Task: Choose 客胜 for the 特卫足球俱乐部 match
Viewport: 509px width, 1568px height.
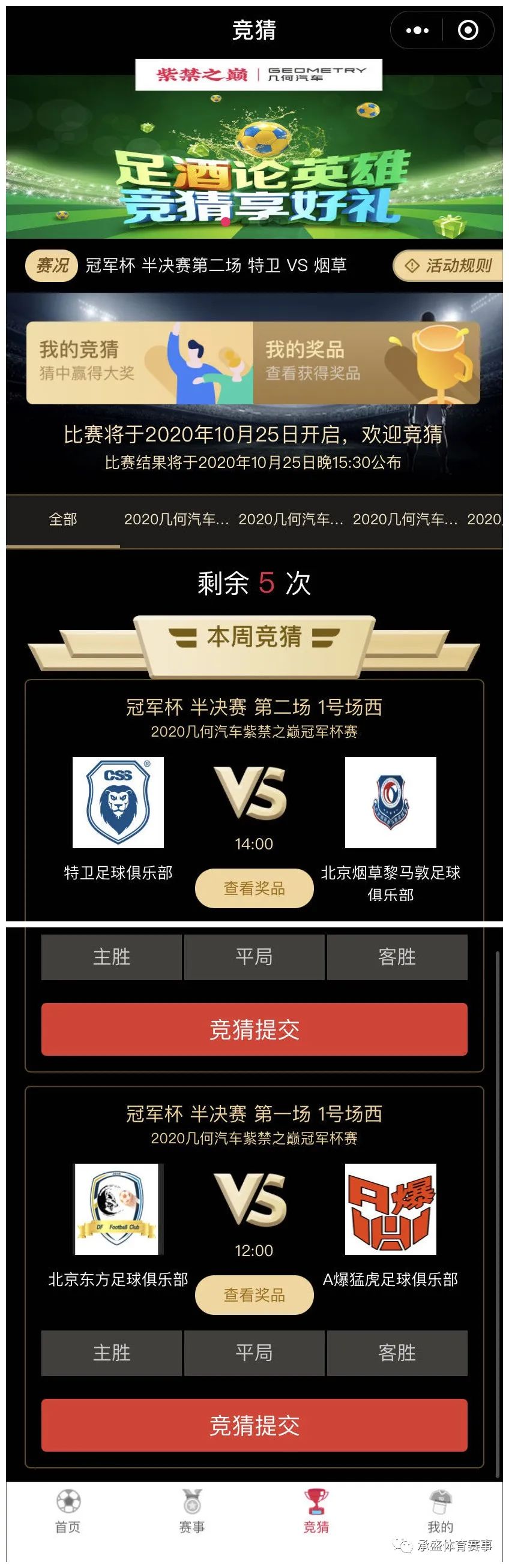Action: pos(397,957)
